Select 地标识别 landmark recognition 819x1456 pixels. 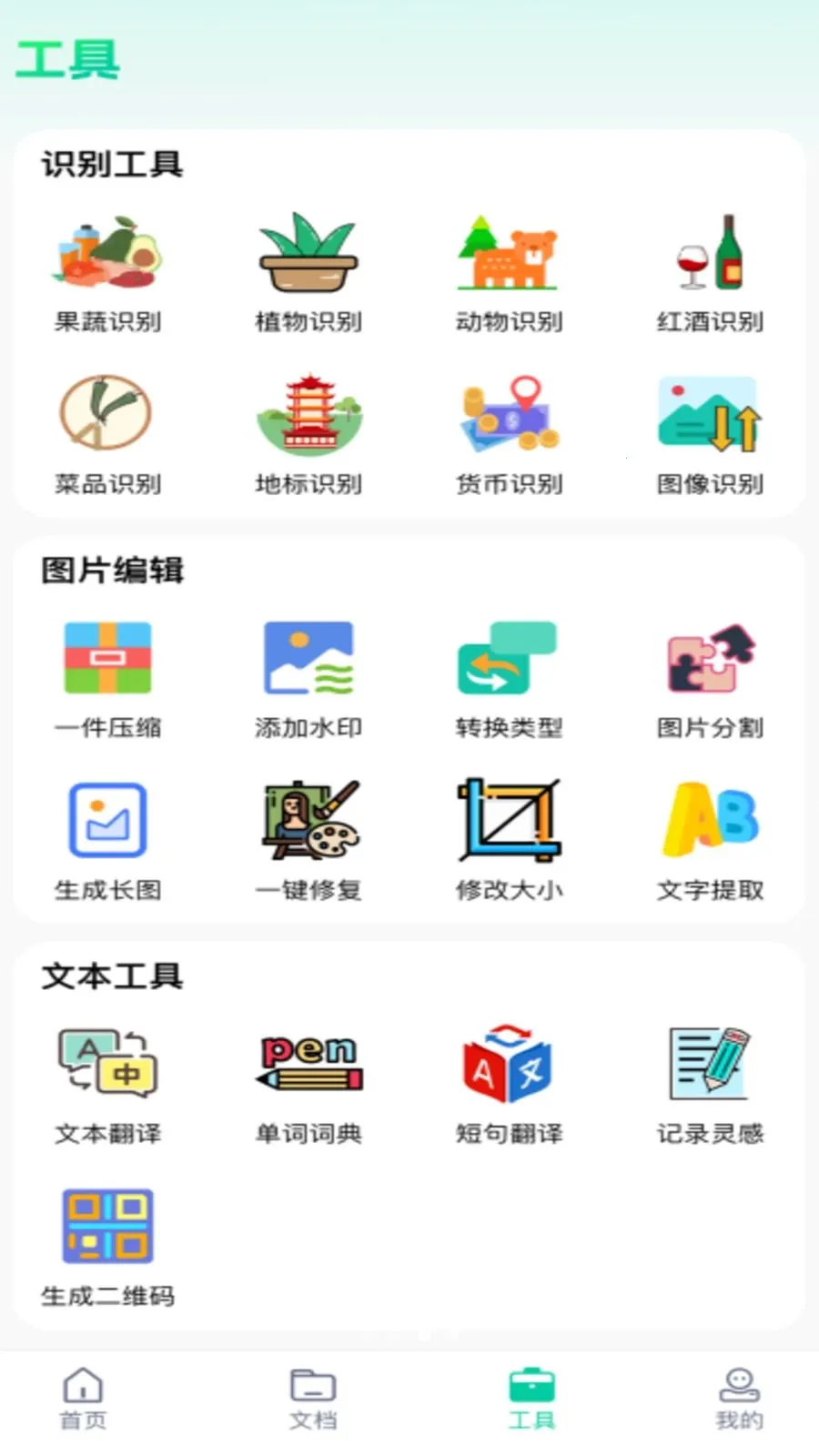[x=308, y=432]
